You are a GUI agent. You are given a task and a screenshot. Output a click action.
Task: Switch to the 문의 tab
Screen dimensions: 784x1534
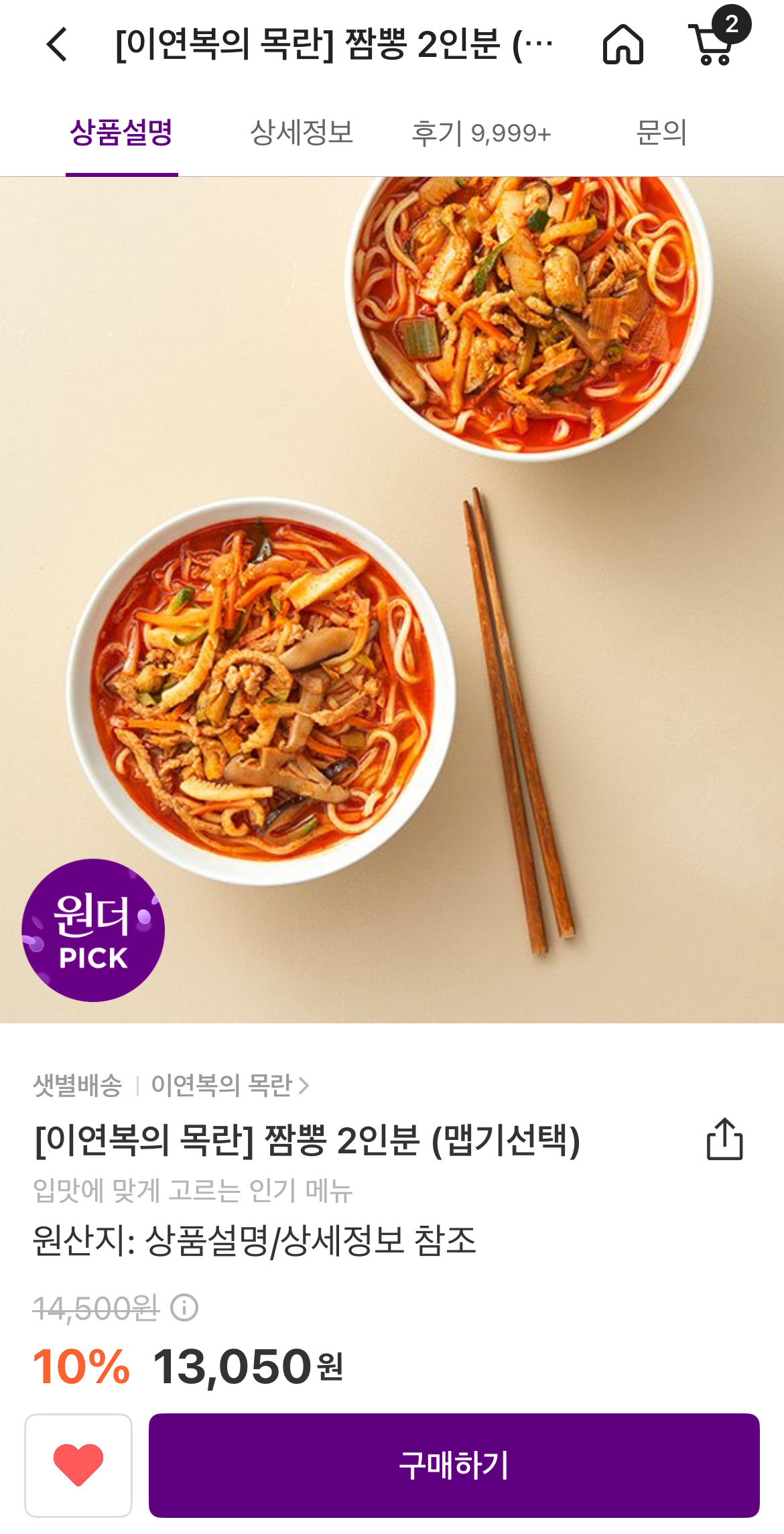click(x=661, y=133)
